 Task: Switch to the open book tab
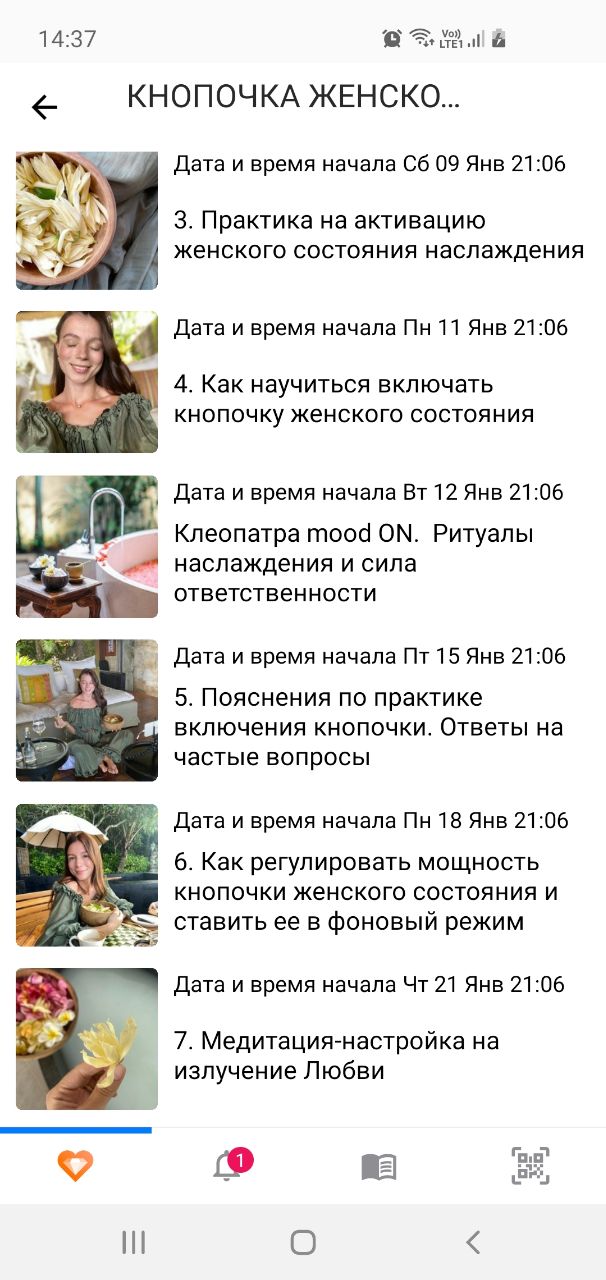point(379,1166)
